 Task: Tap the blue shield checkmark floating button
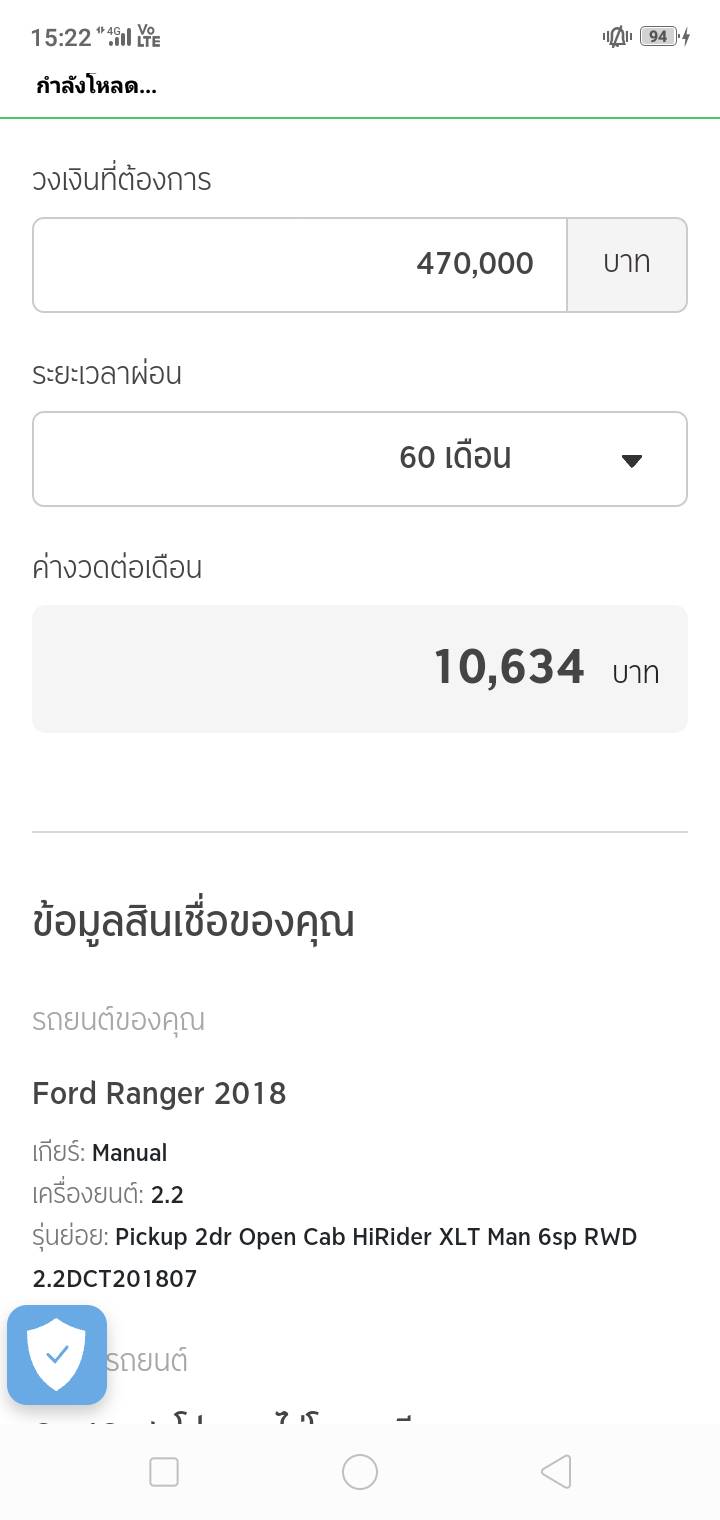tap(57, 1355)
